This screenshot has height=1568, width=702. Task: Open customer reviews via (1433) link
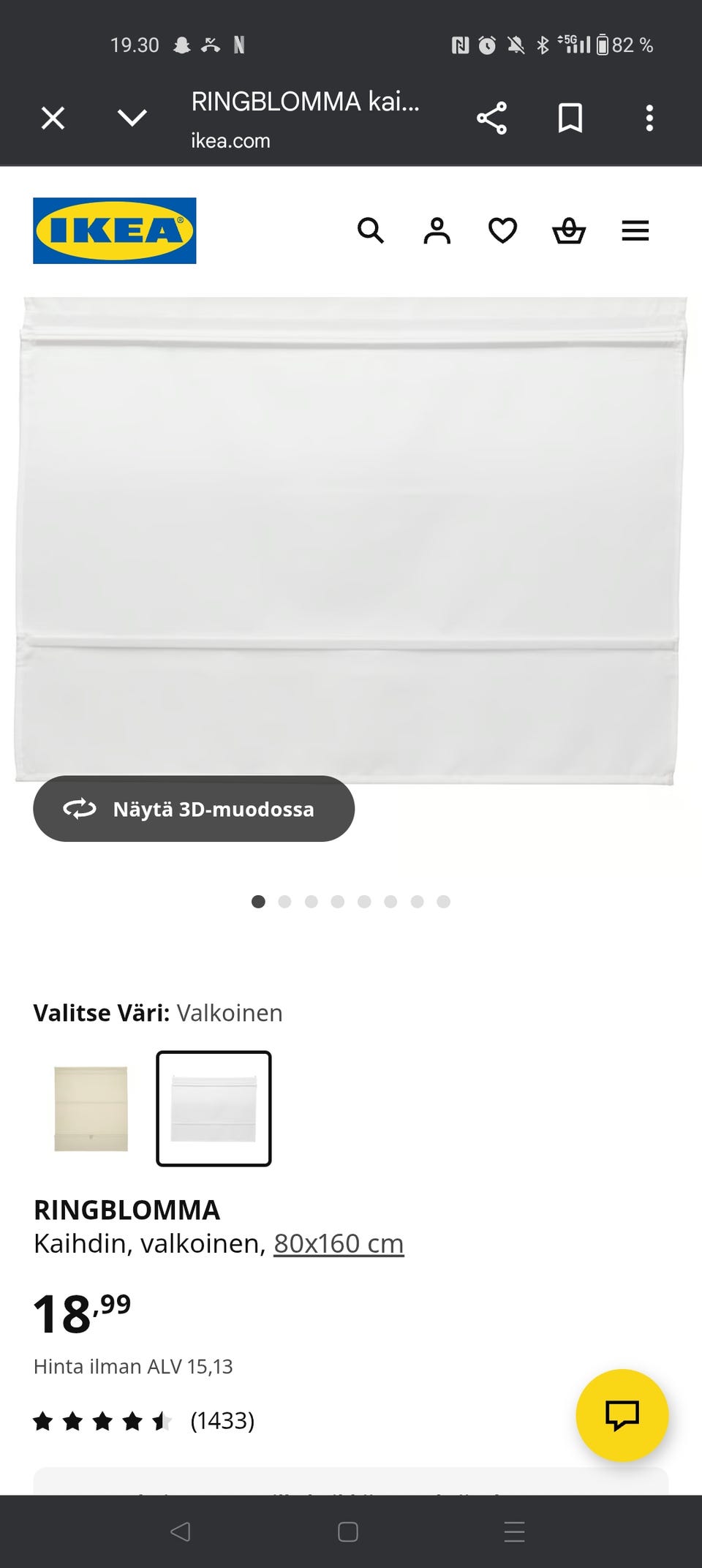[221, 1420]
